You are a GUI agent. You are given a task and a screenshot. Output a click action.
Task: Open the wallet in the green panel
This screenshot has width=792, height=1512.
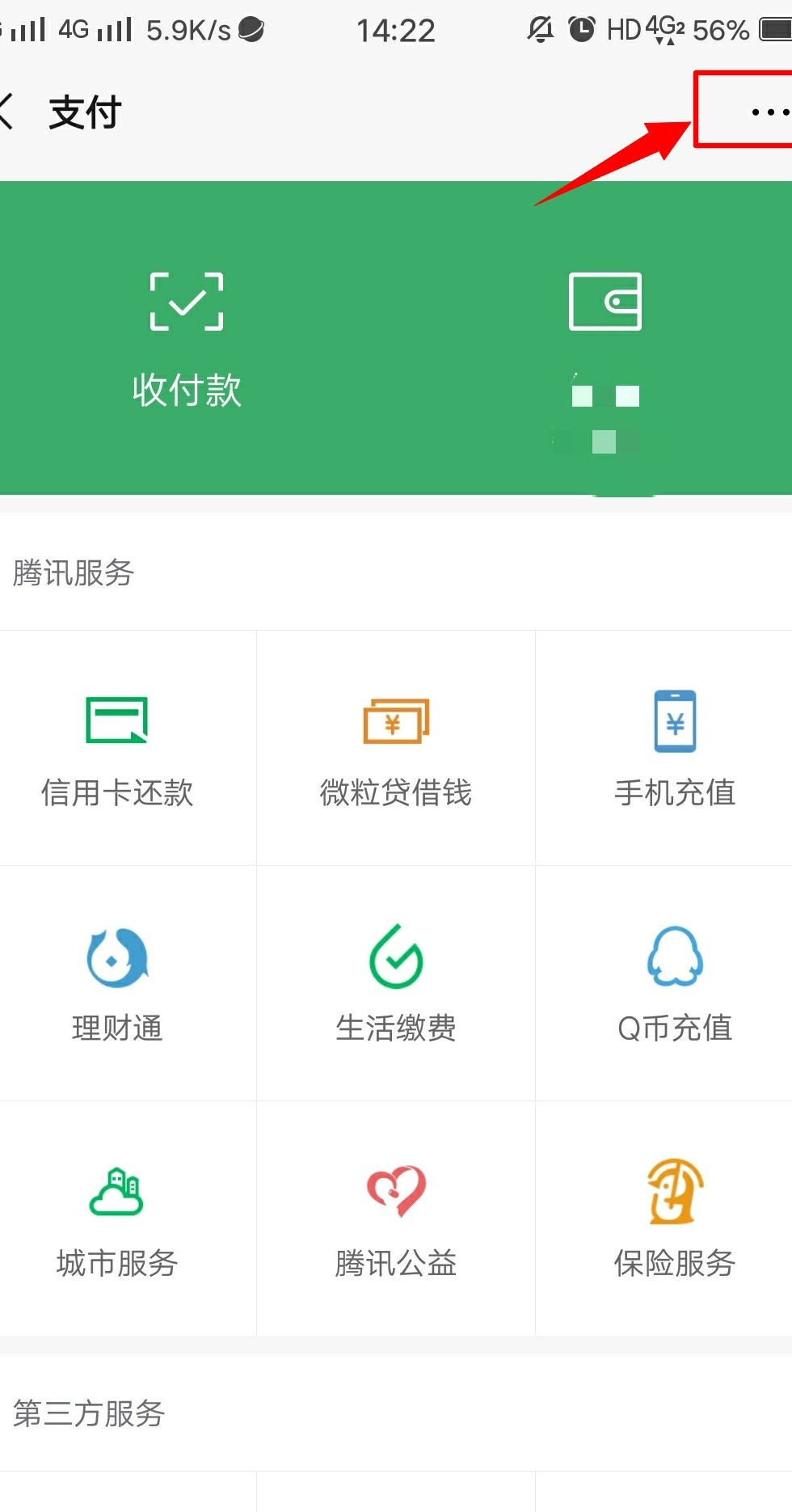[605, 340]
